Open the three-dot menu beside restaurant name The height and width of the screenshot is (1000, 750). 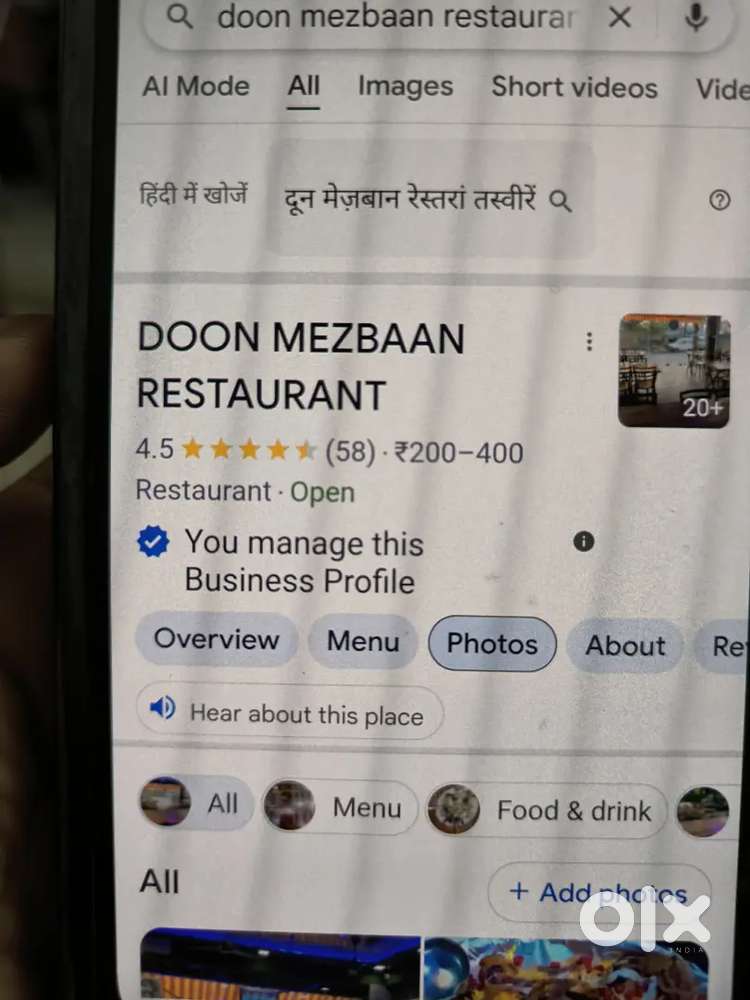click(589, 342)
